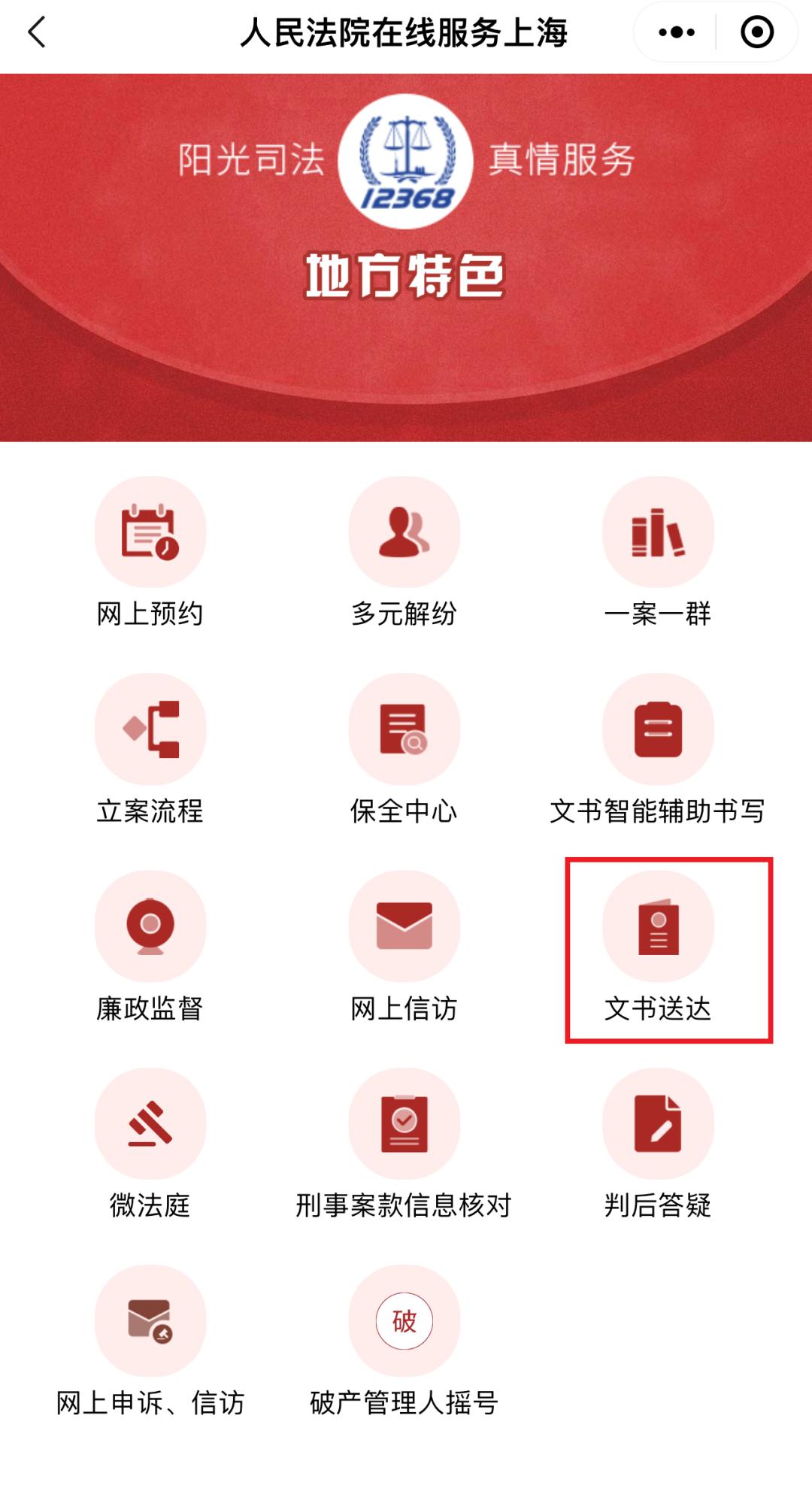Open 刑事案款信息核对 verification icon
This screenshot has width=812, height=1485.
tap(404, 1123)
